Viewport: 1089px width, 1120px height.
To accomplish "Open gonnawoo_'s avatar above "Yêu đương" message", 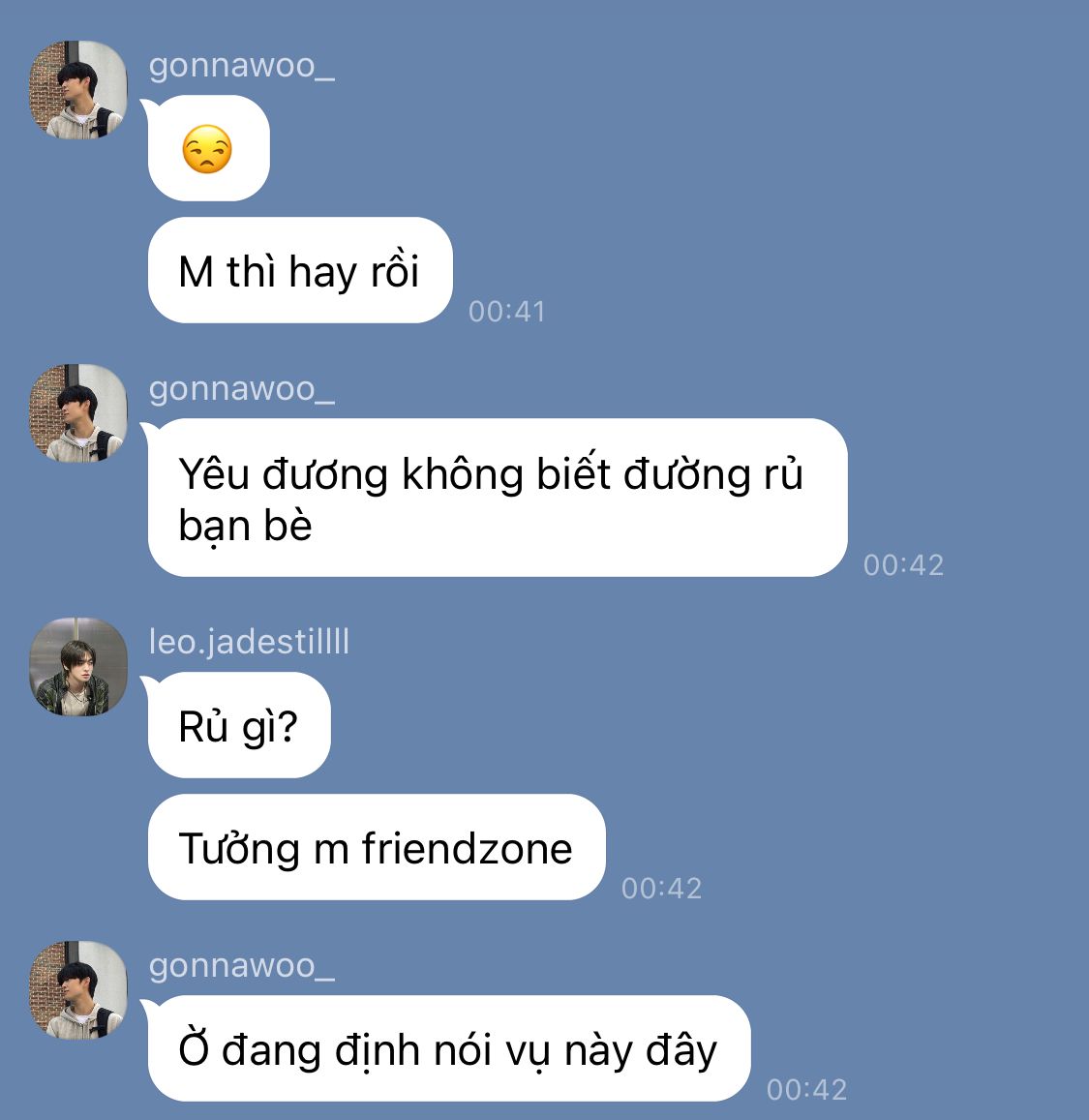I will 78,413.
